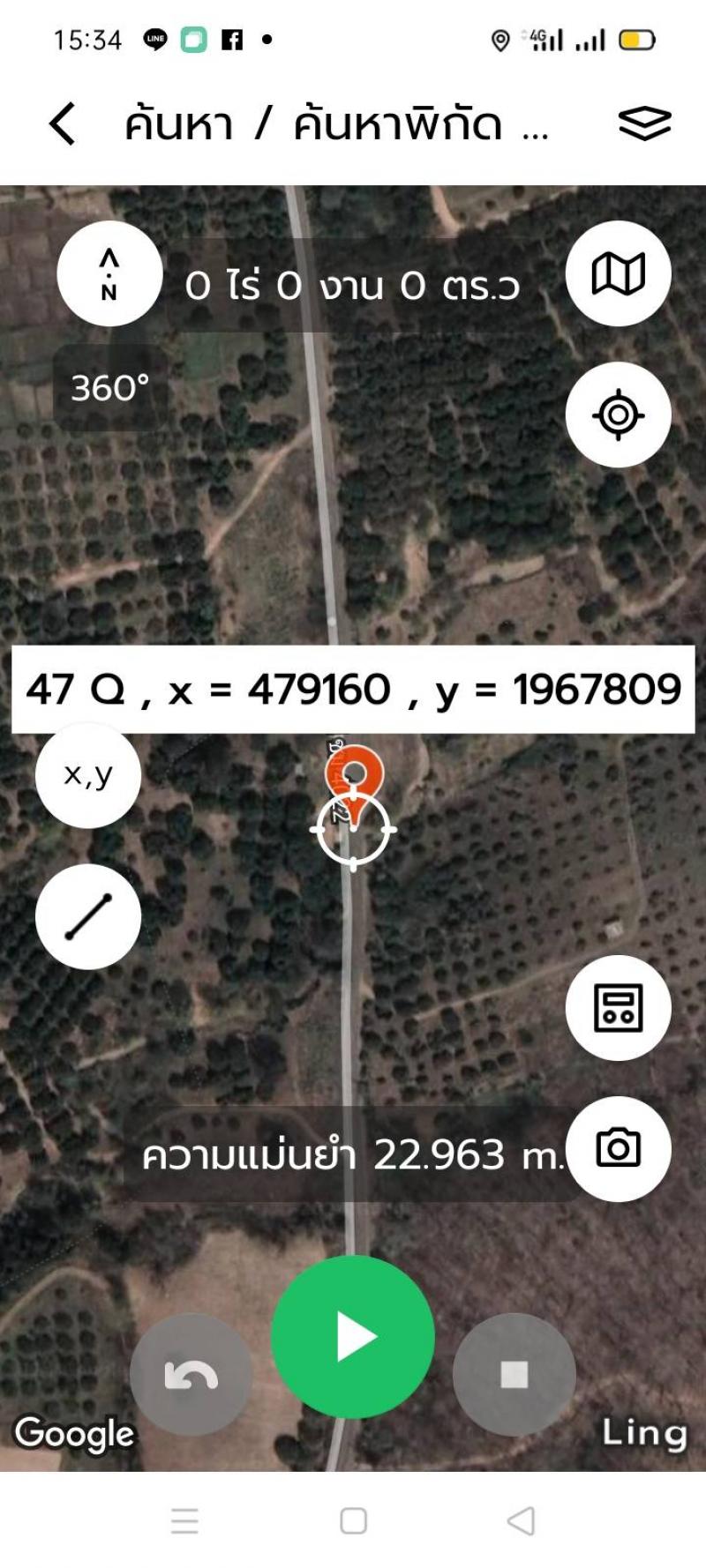Center map on my current location
706x1568 pixels.
coord(618,414)
